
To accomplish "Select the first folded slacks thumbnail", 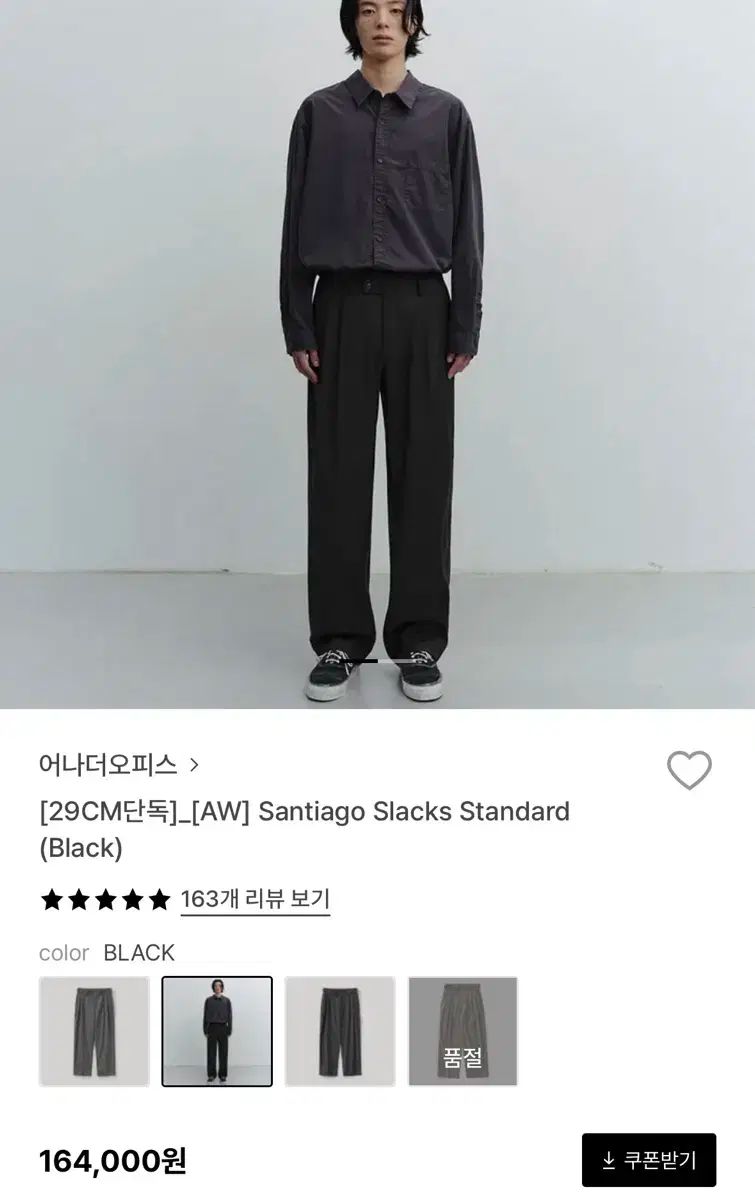I will pos(92,1029).
